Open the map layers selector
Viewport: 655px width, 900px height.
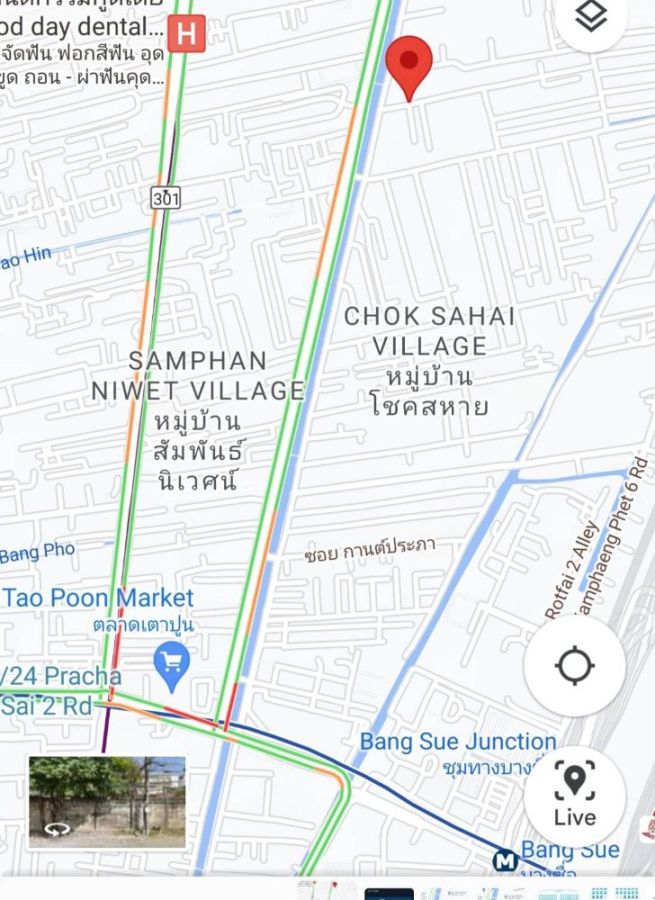click(592, 17)
